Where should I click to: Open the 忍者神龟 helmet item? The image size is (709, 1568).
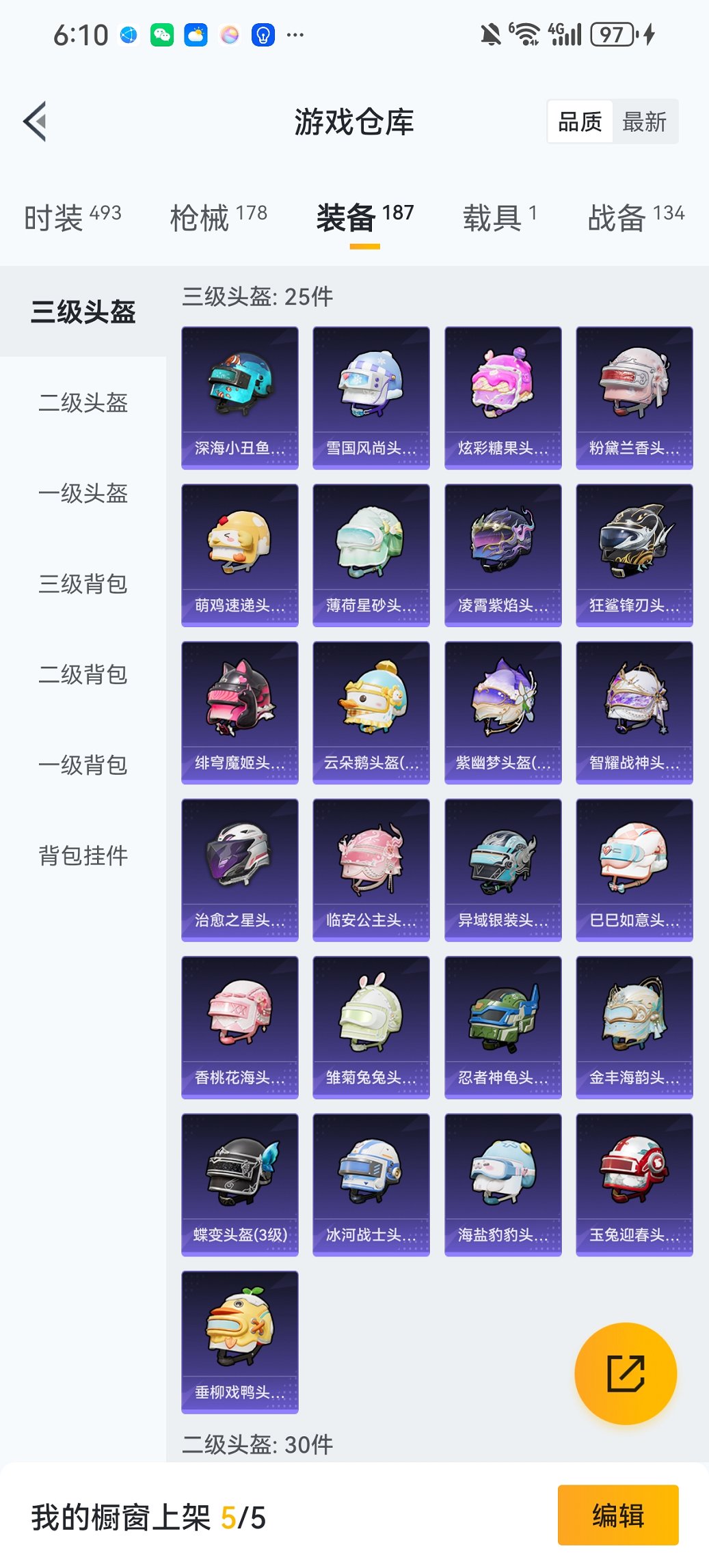coord(503,1027)
